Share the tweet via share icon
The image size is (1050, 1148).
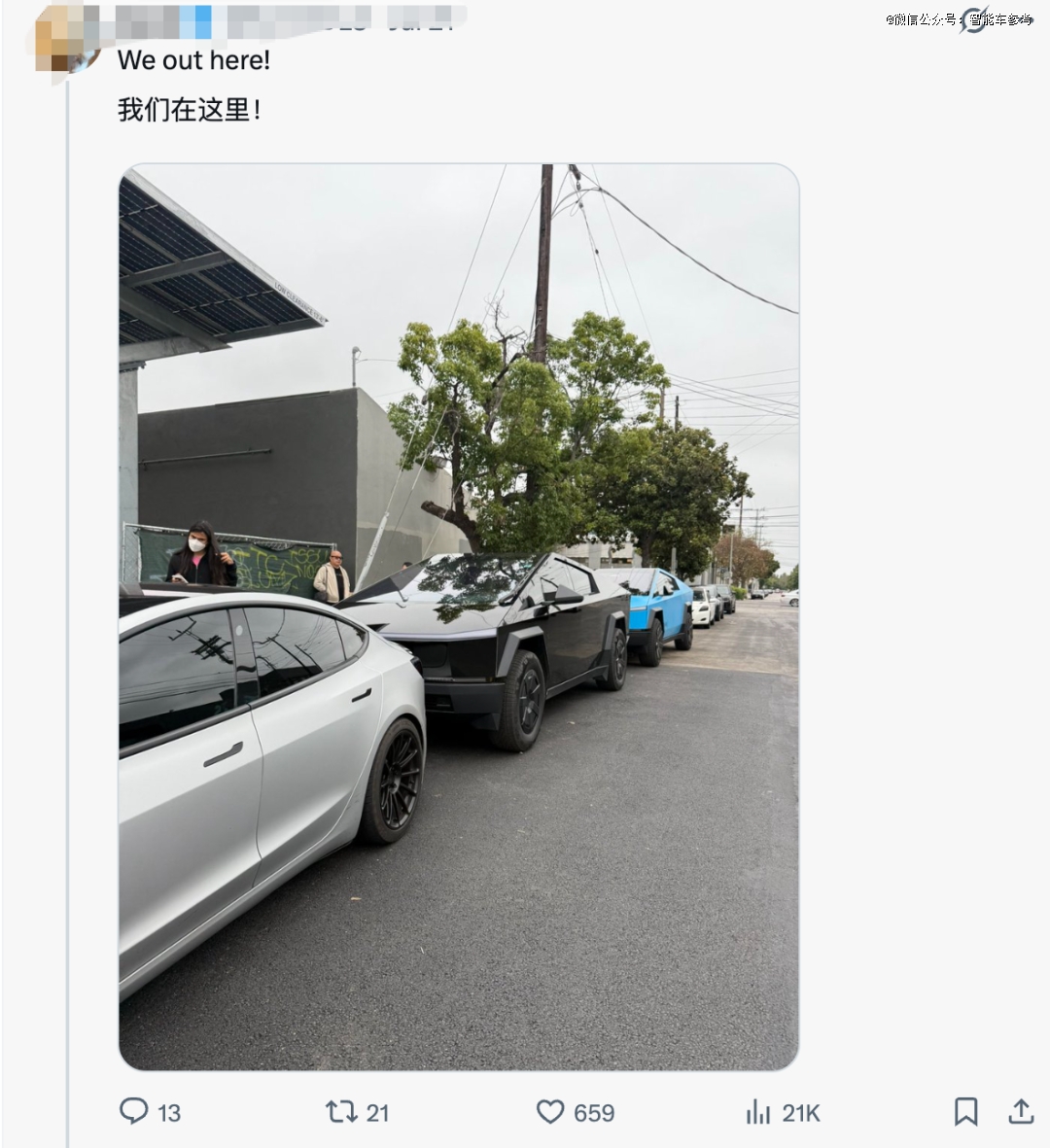click(x=1021, y=1111)
